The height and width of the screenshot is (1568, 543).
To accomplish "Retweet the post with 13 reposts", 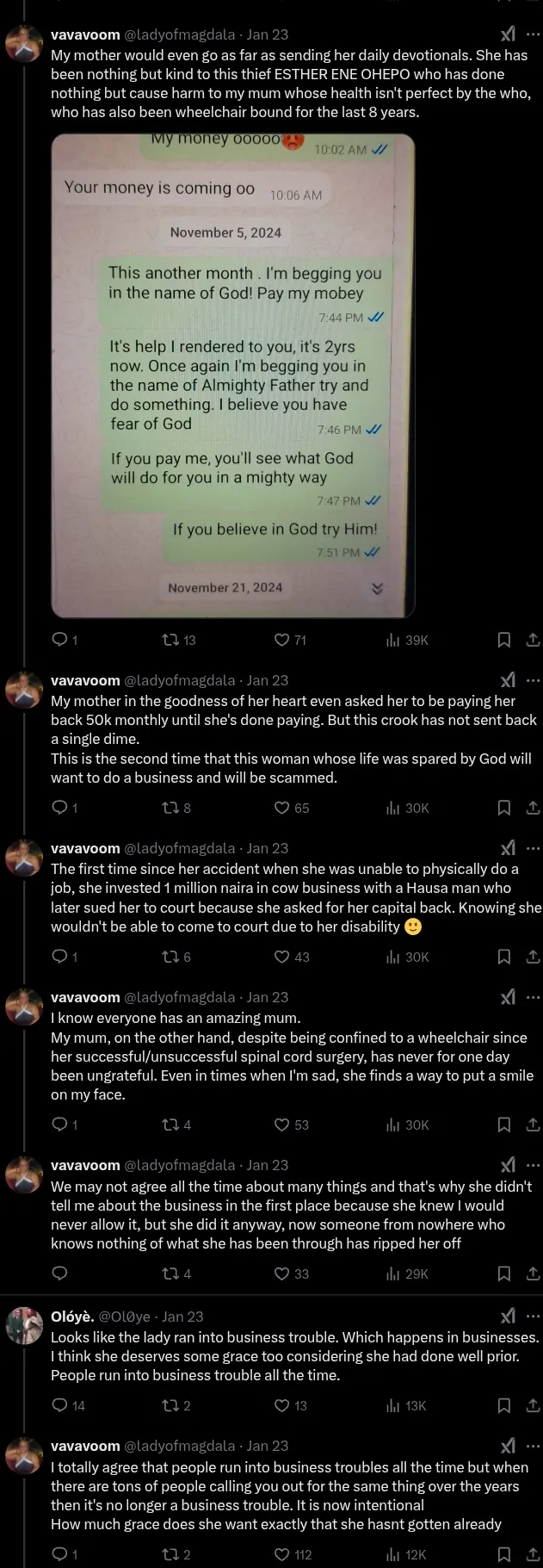I will point(170,640).
